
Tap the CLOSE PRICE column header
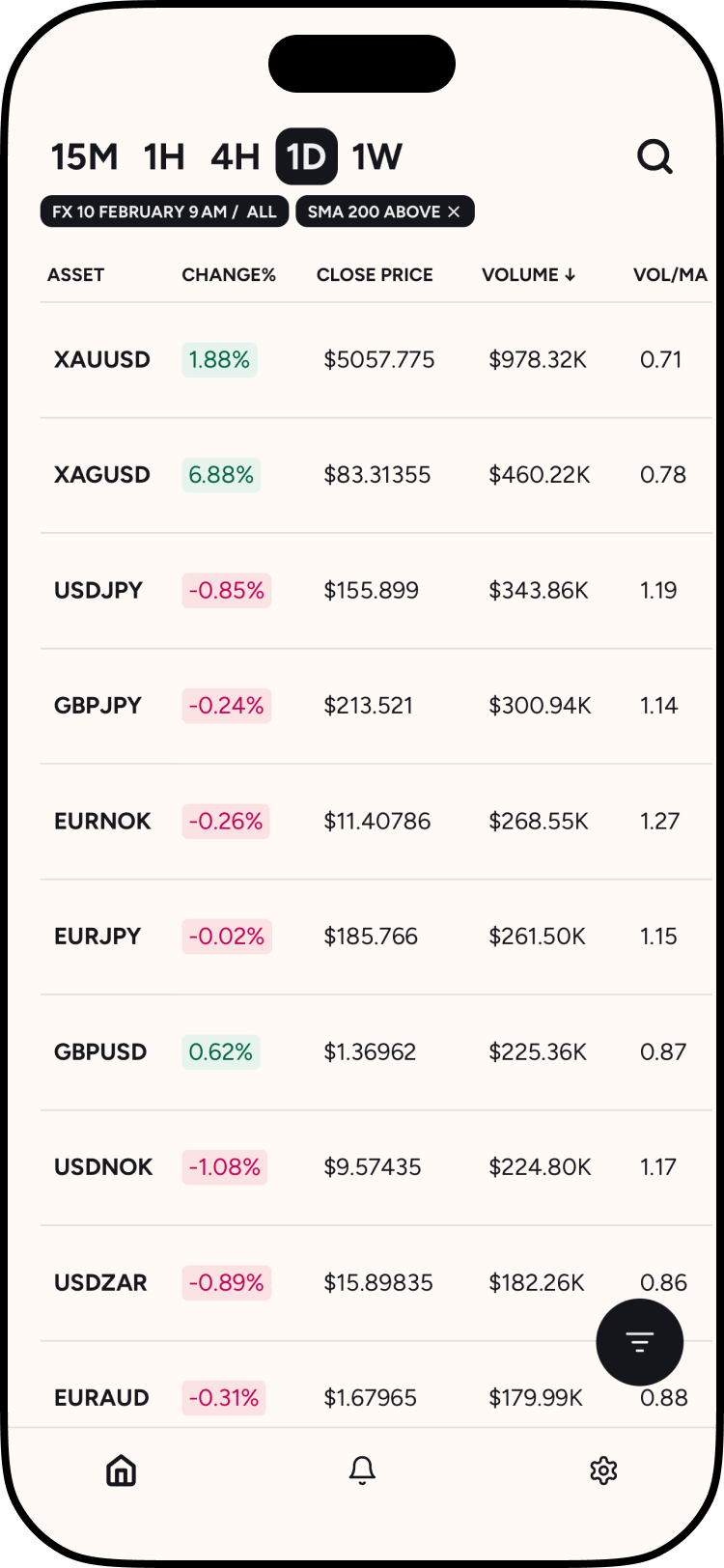point(374,274)
